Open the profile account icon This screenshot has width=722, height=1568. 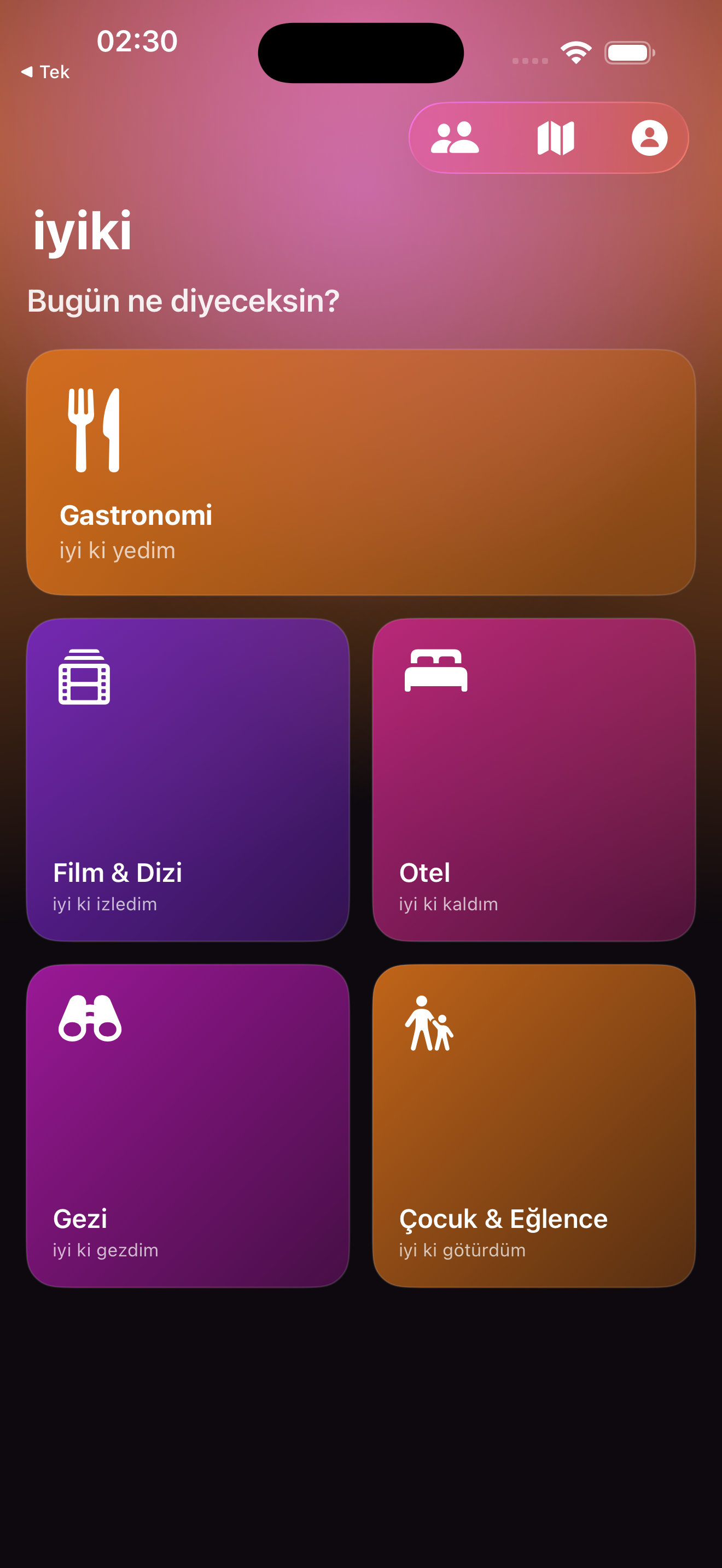pyautogui.click(x=650, y=138)
